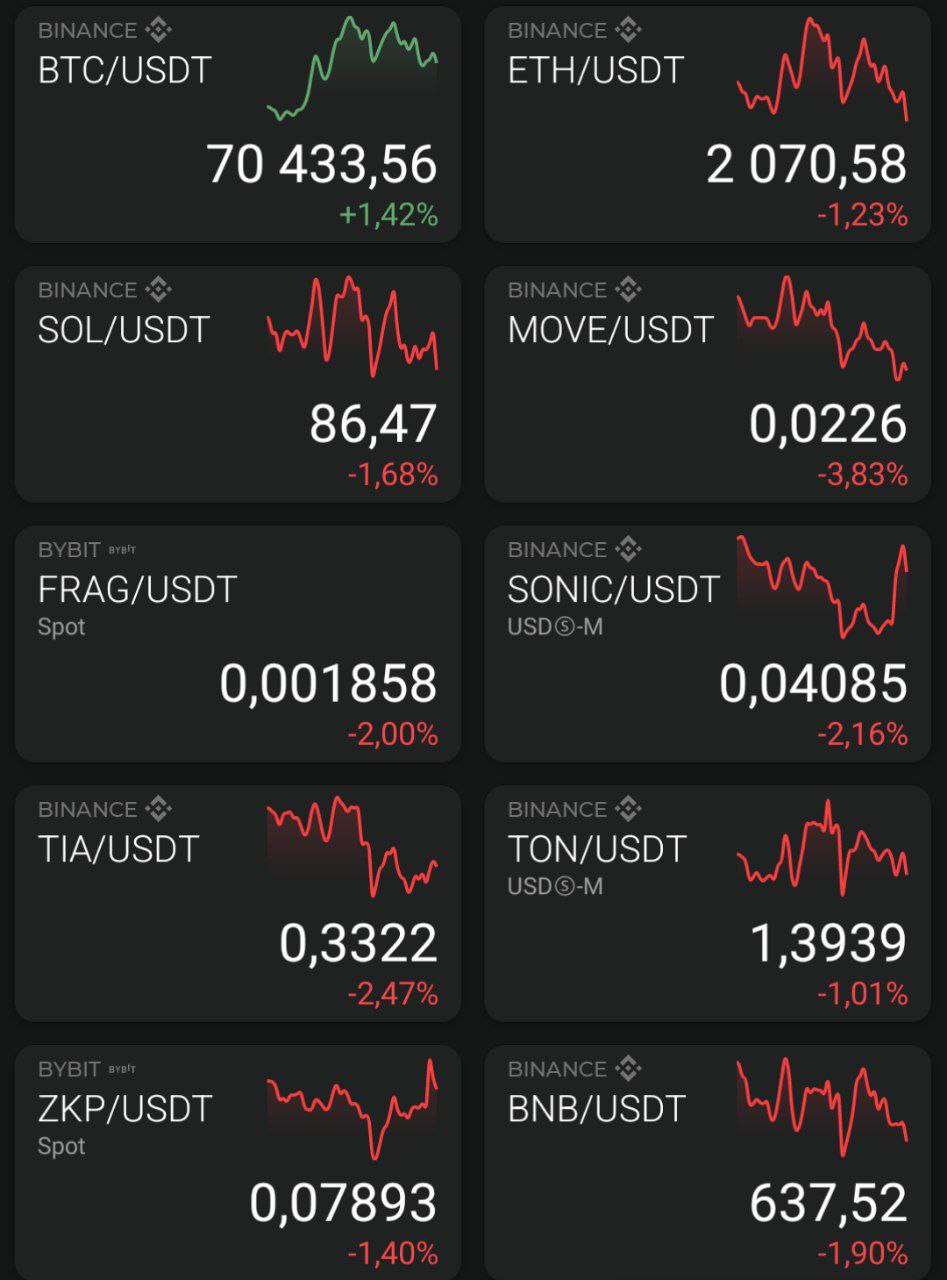Open the SONIC/USDT futures card
Screen dimensions: 947x1280
tap(707, 644)
